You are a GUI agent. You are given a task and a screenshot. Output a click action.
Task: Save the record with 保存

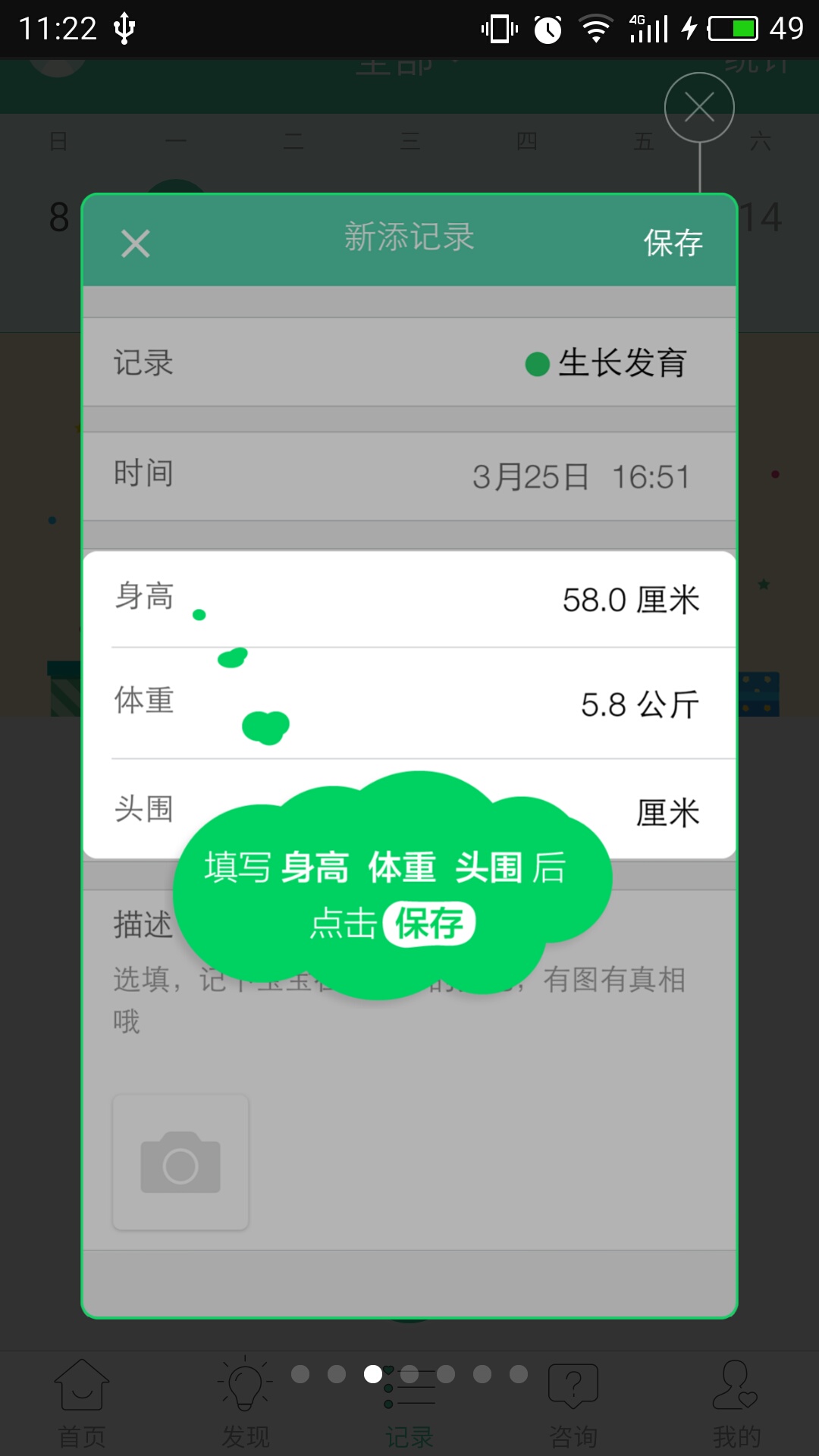tap(673, 243)
